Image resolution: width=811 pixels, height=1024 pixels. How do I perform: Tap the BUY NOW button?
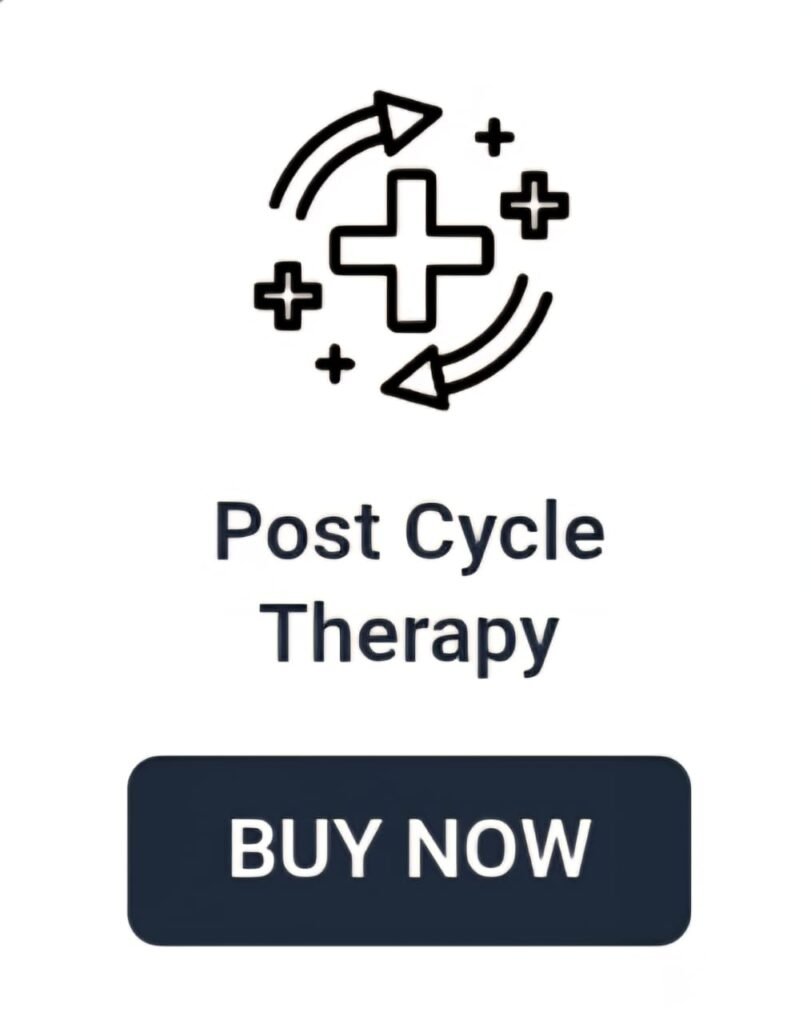click(x=408, y=850)
